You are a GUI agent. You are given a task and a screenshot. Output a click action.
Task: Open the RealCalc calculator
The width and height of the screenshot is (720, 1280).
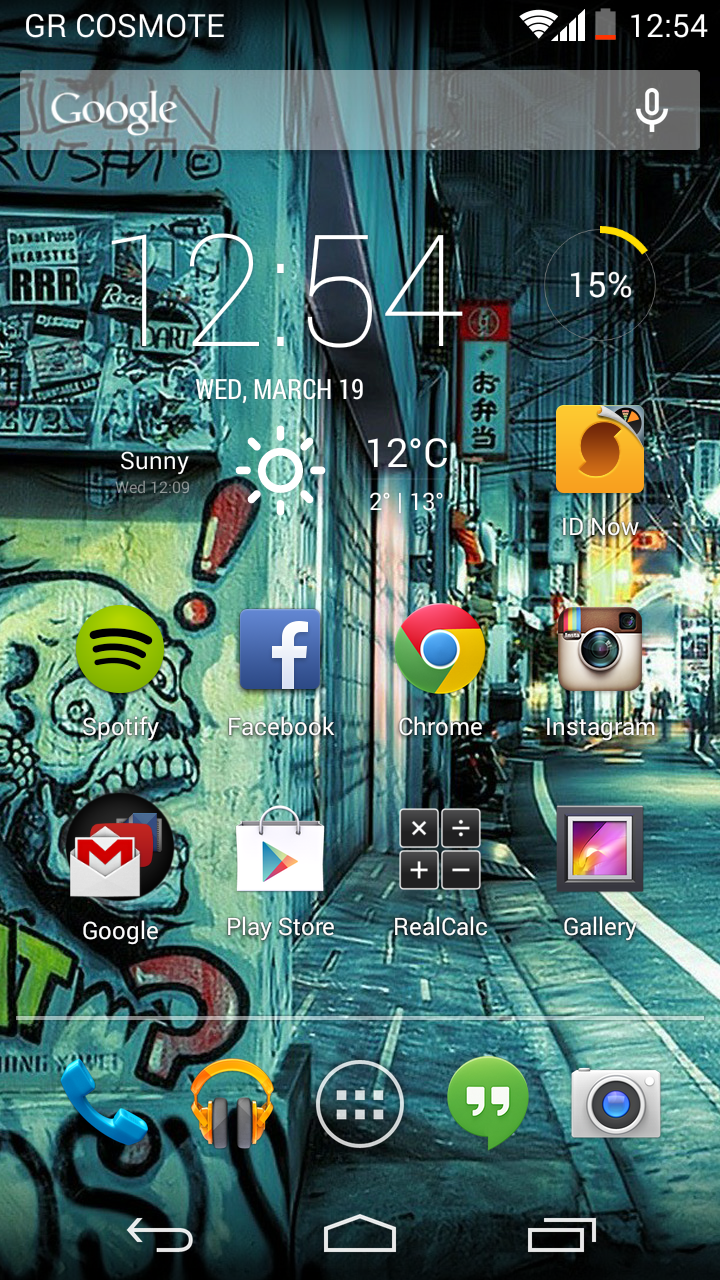tap(440, 870)
